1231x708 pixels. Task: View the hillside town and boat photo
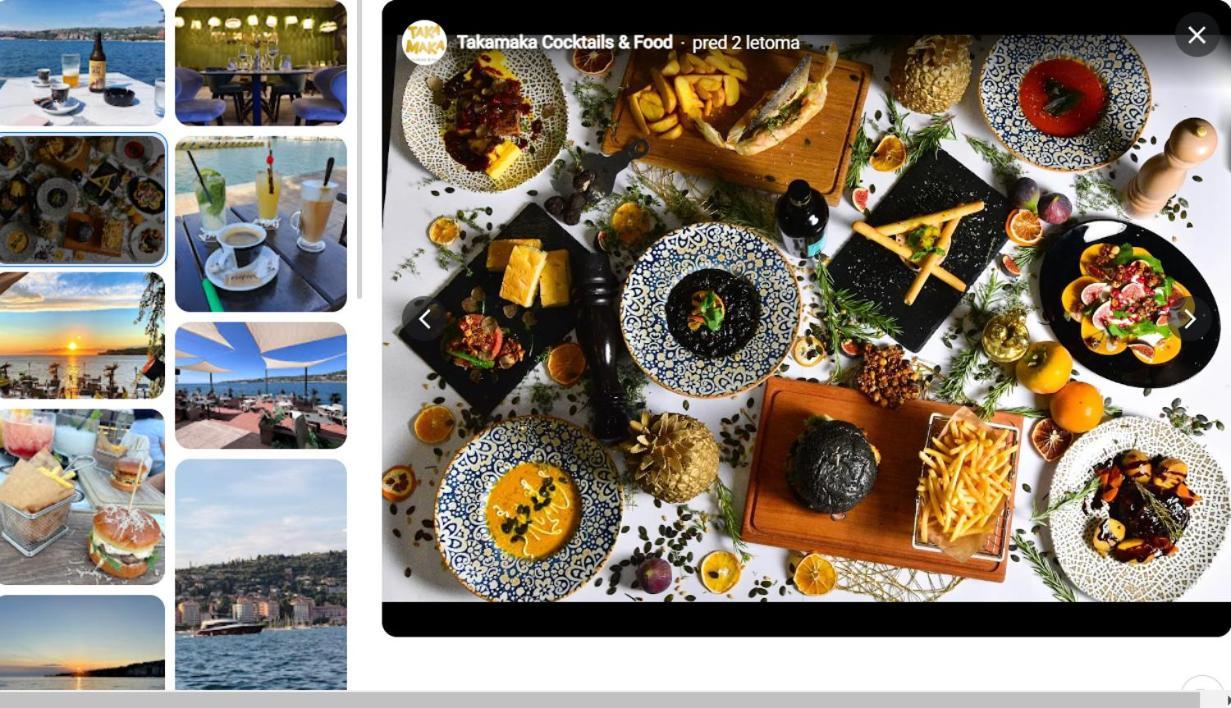261,573
